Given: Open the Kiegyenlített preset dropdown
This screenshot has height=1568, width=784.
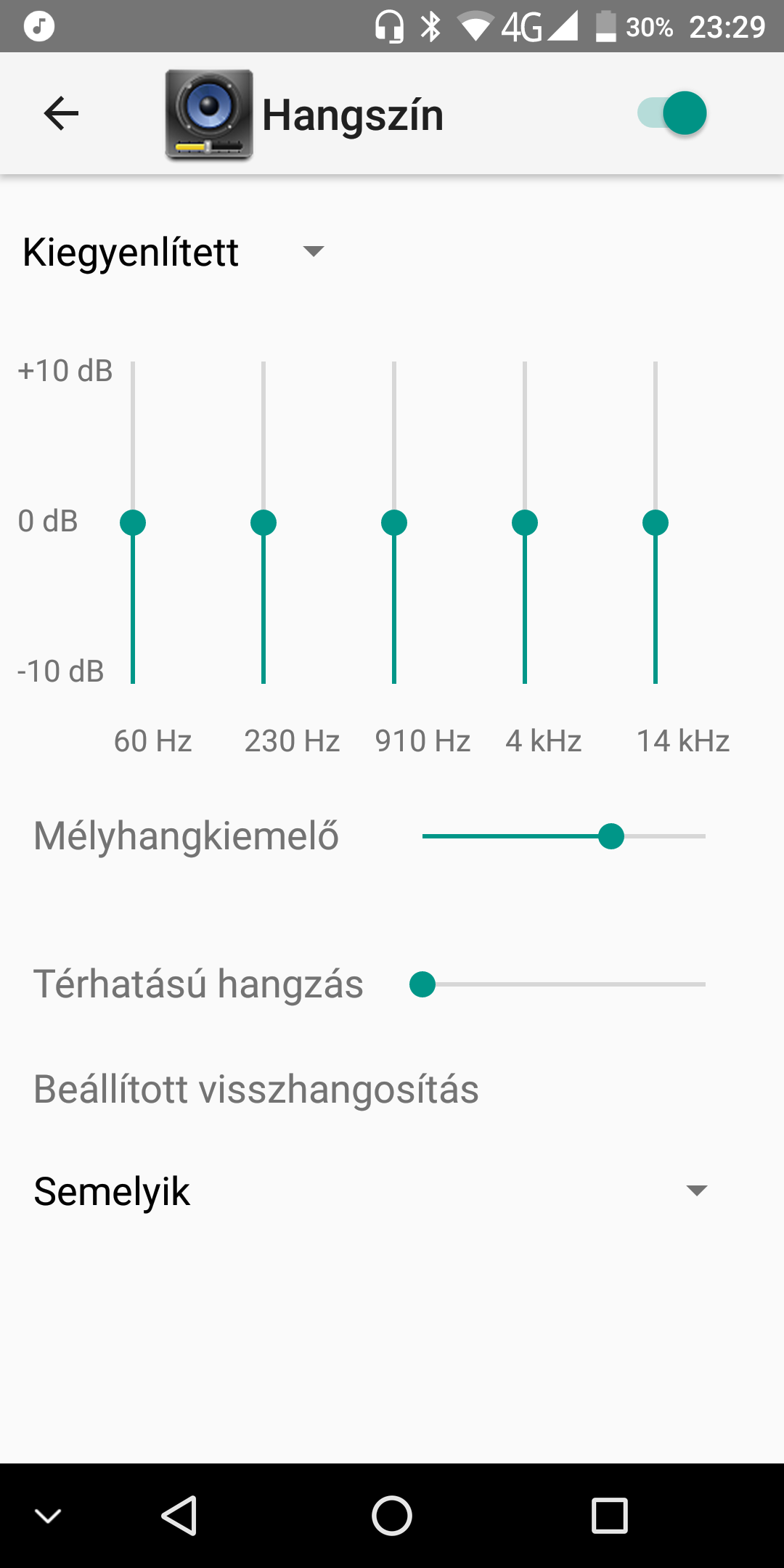Looking at the screenshot, I should tap(174, 252).
